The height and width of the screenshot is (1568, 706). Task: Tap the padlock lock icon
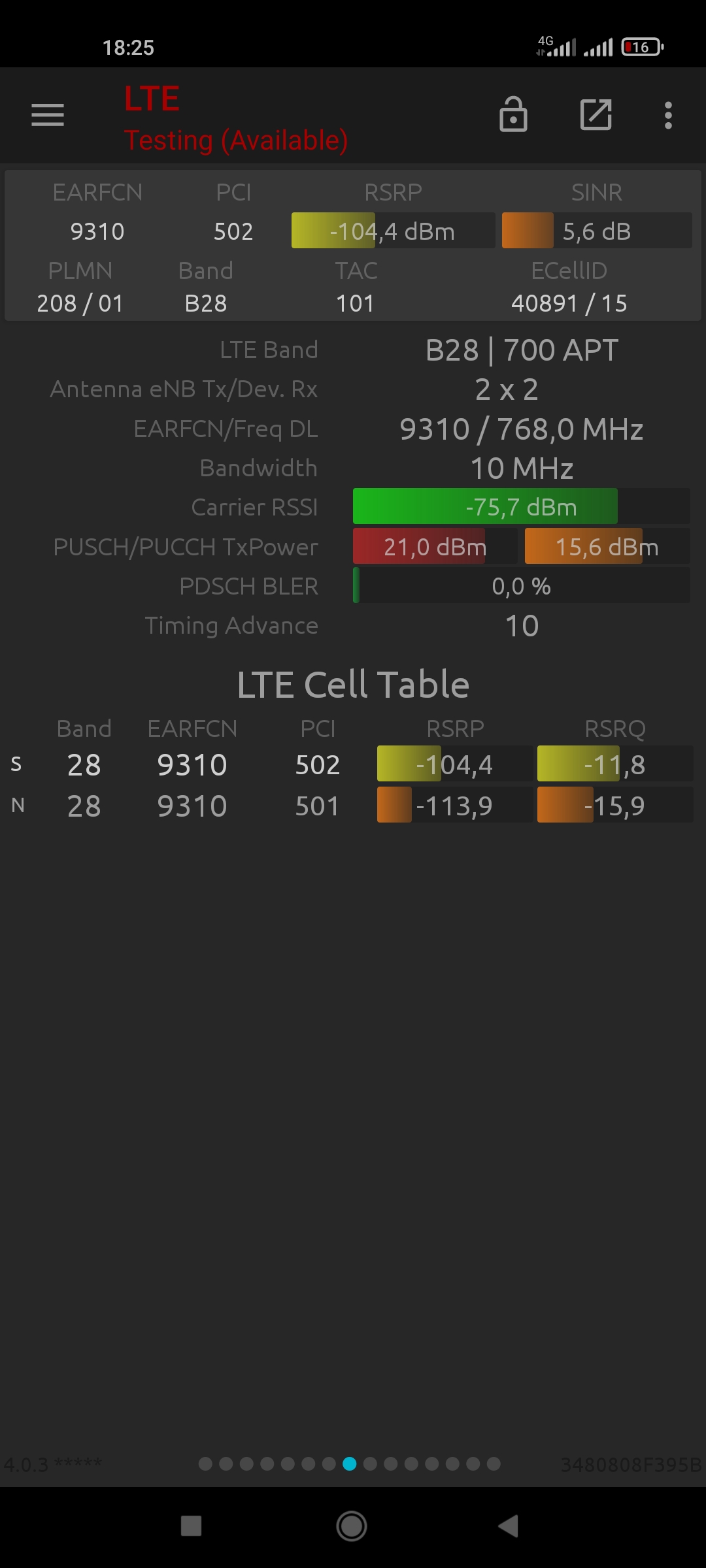pos(513,114)
